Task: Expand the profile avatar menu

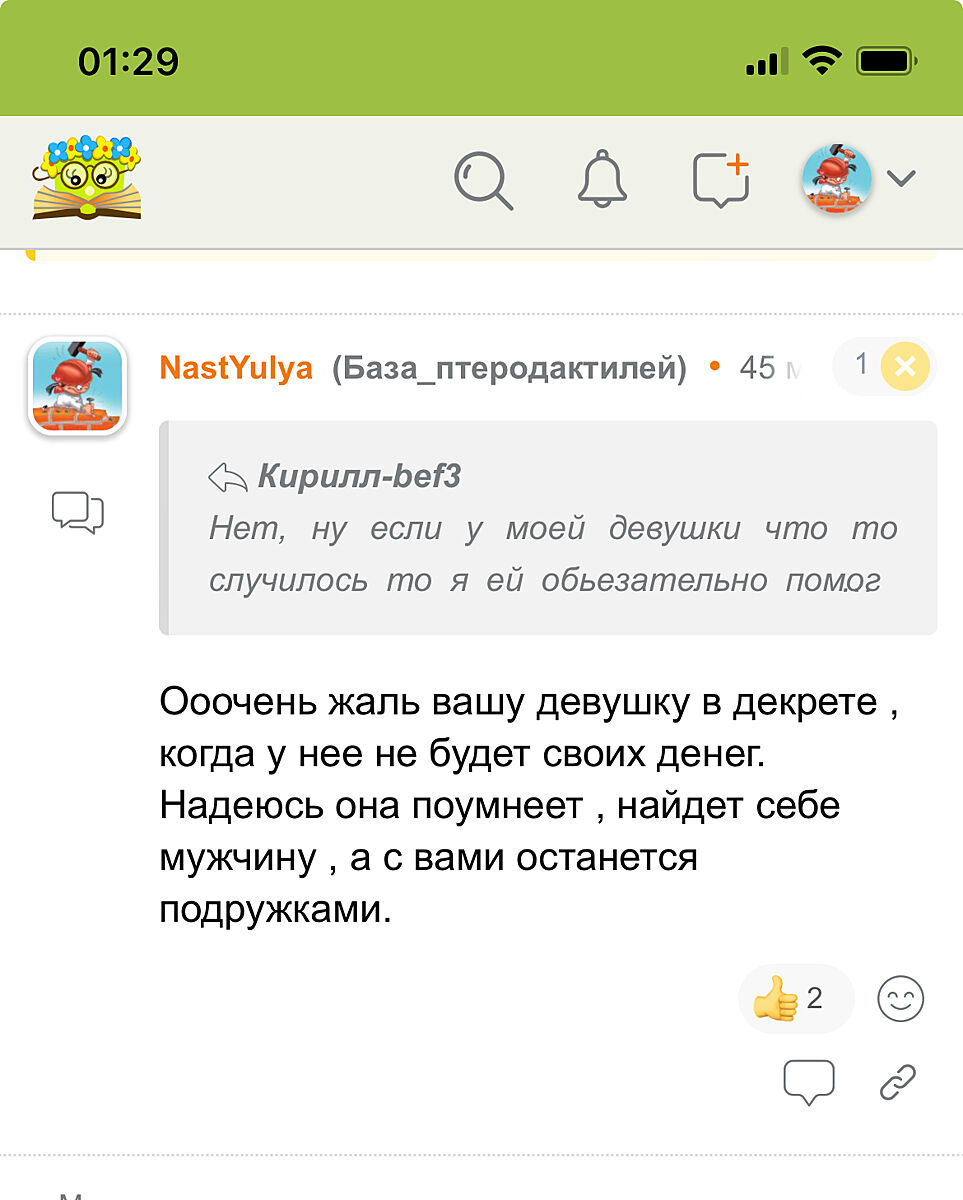Action: (860, 180)
